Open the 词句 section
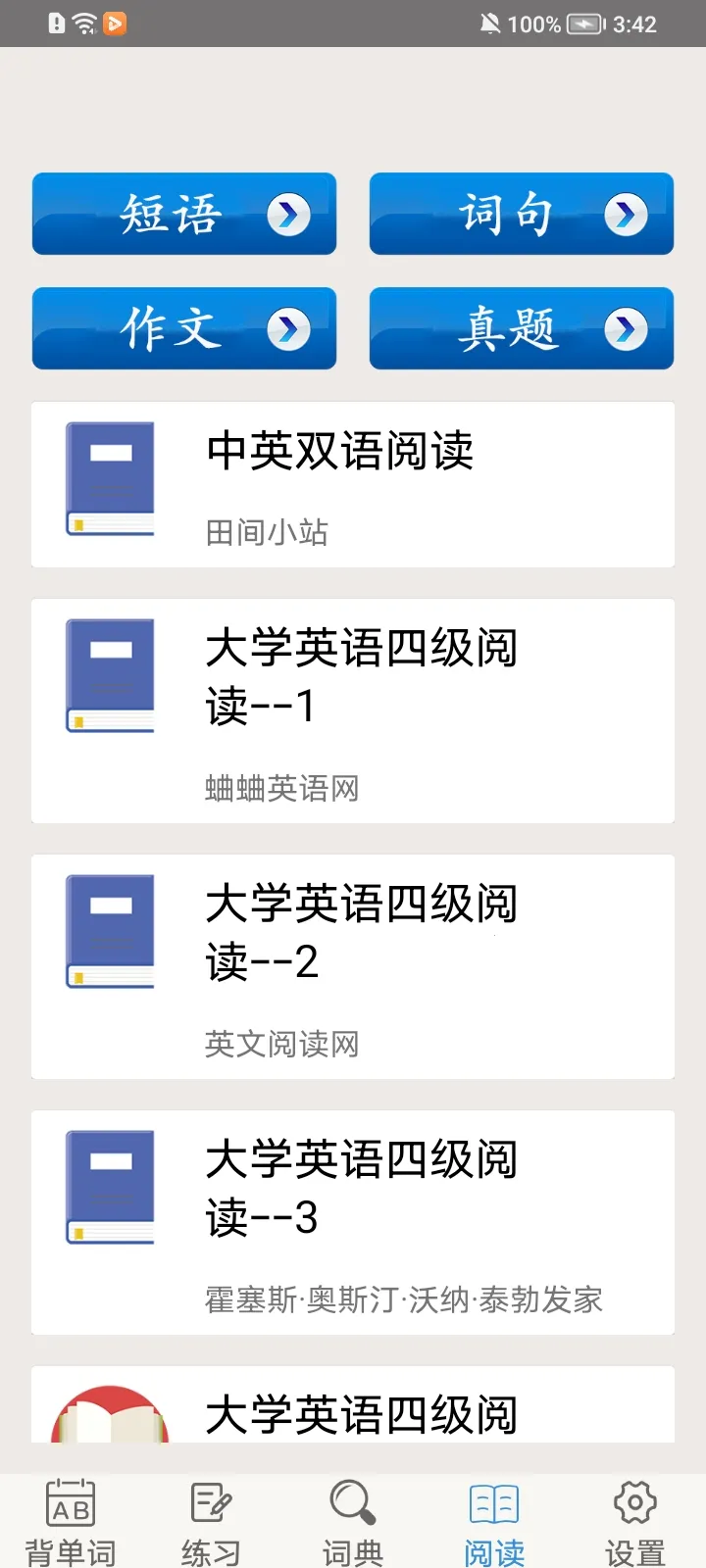706x1568 pixels. pos(522,214)
